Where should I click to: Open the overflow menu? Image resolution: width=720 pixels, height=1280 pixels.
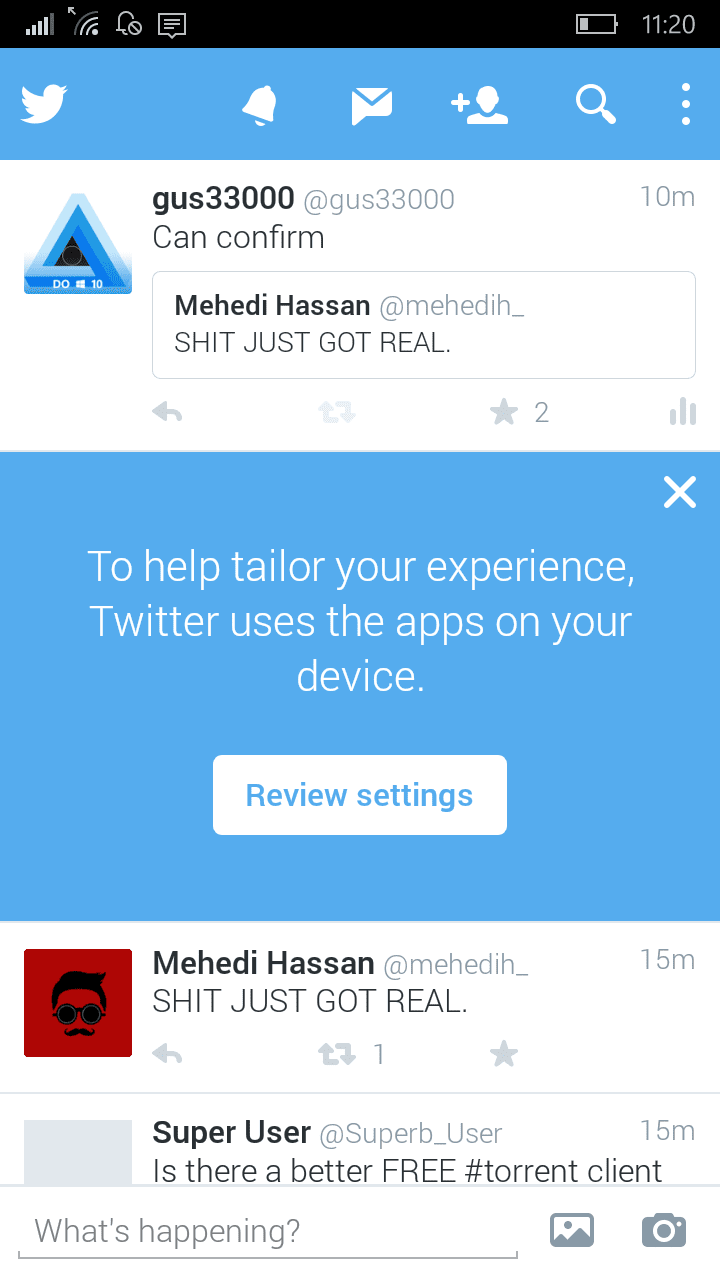(686, 104)
